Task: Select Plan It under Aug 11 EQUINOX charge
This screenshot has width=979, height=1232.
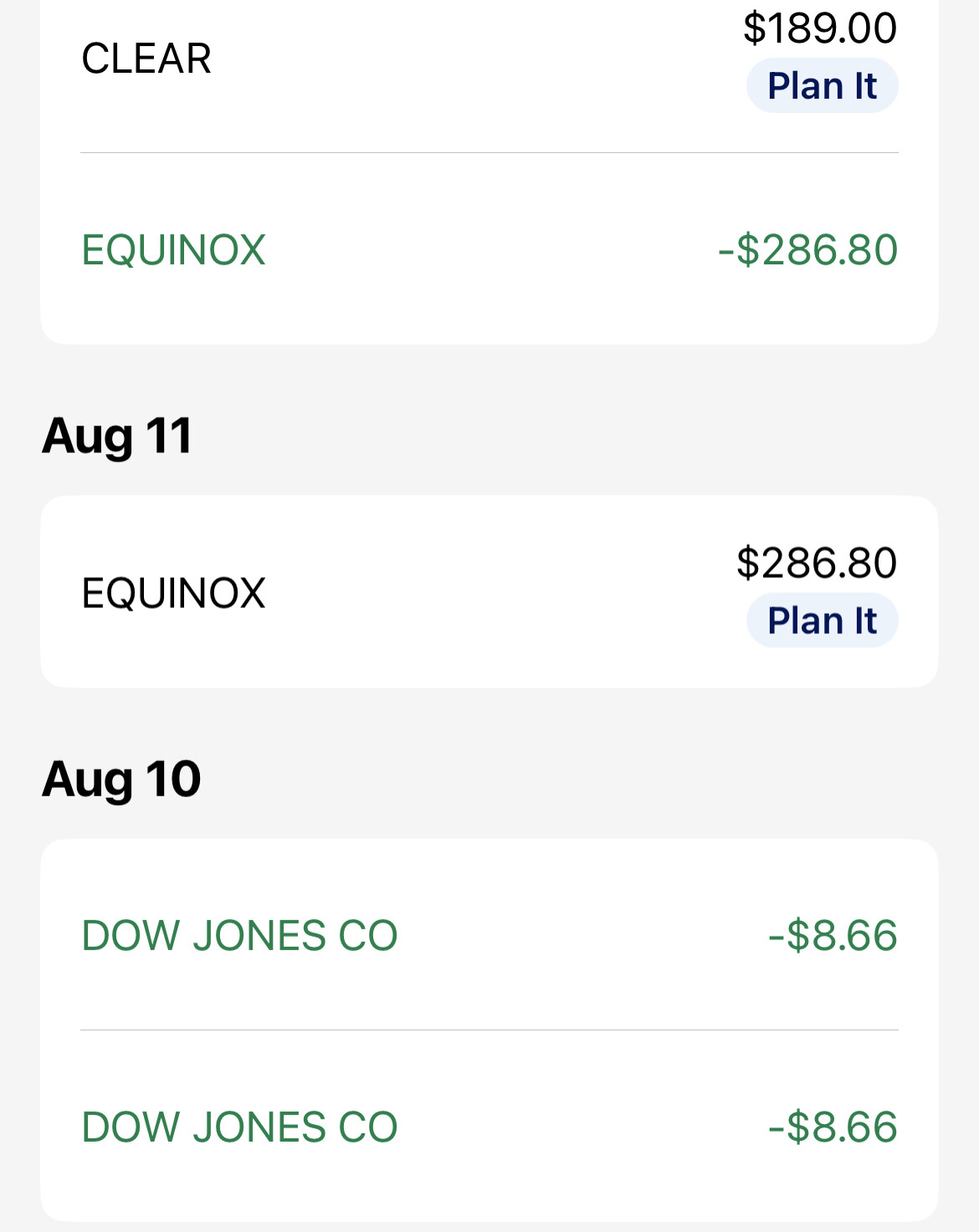Action: click(822, 621)
